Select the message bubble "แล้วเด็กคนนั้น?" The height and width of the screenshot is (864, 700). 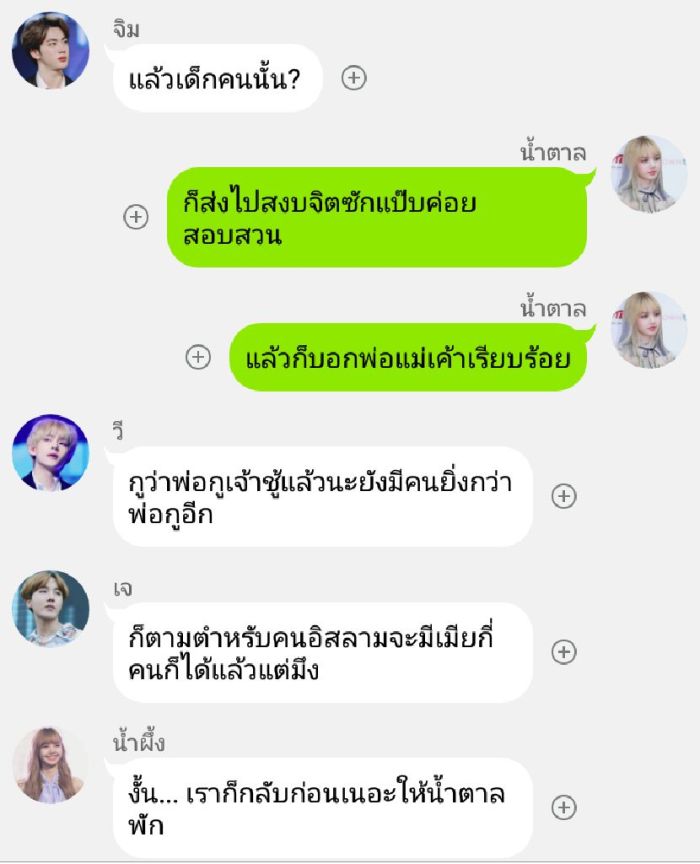click(217, 78)
